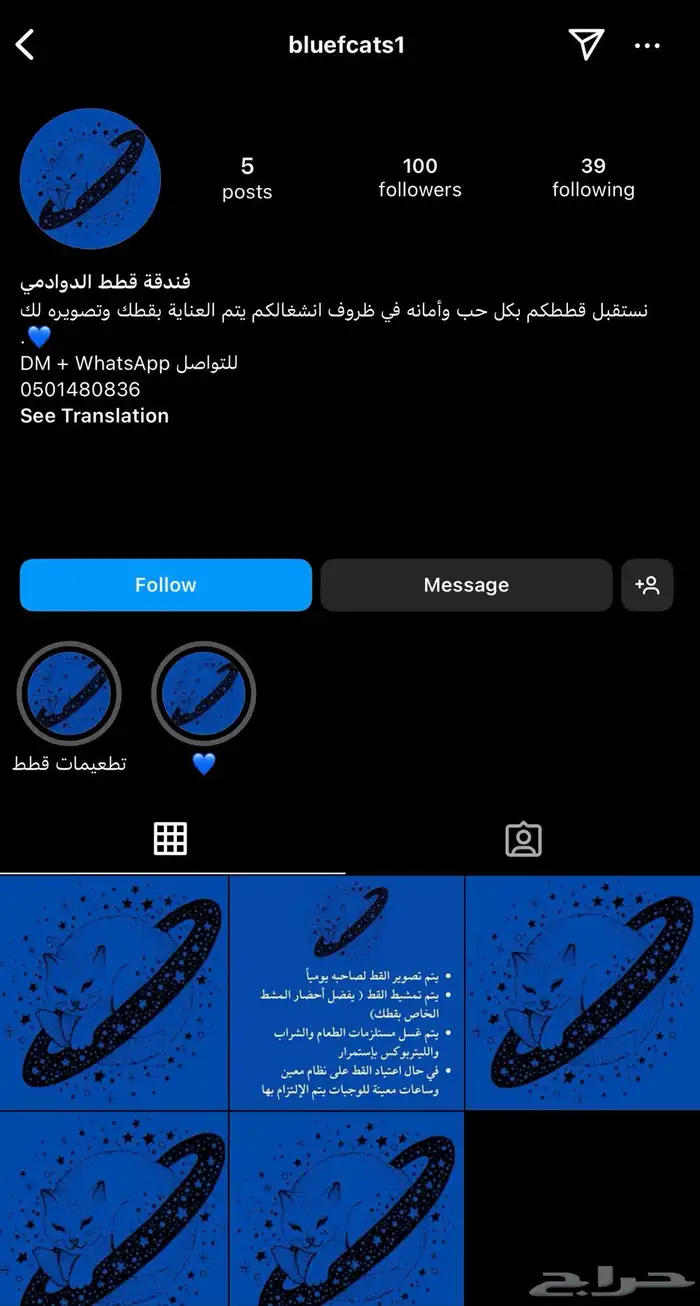Open the third post in top row
Viewport: 700px width, 1306px height.
point(582,992)
